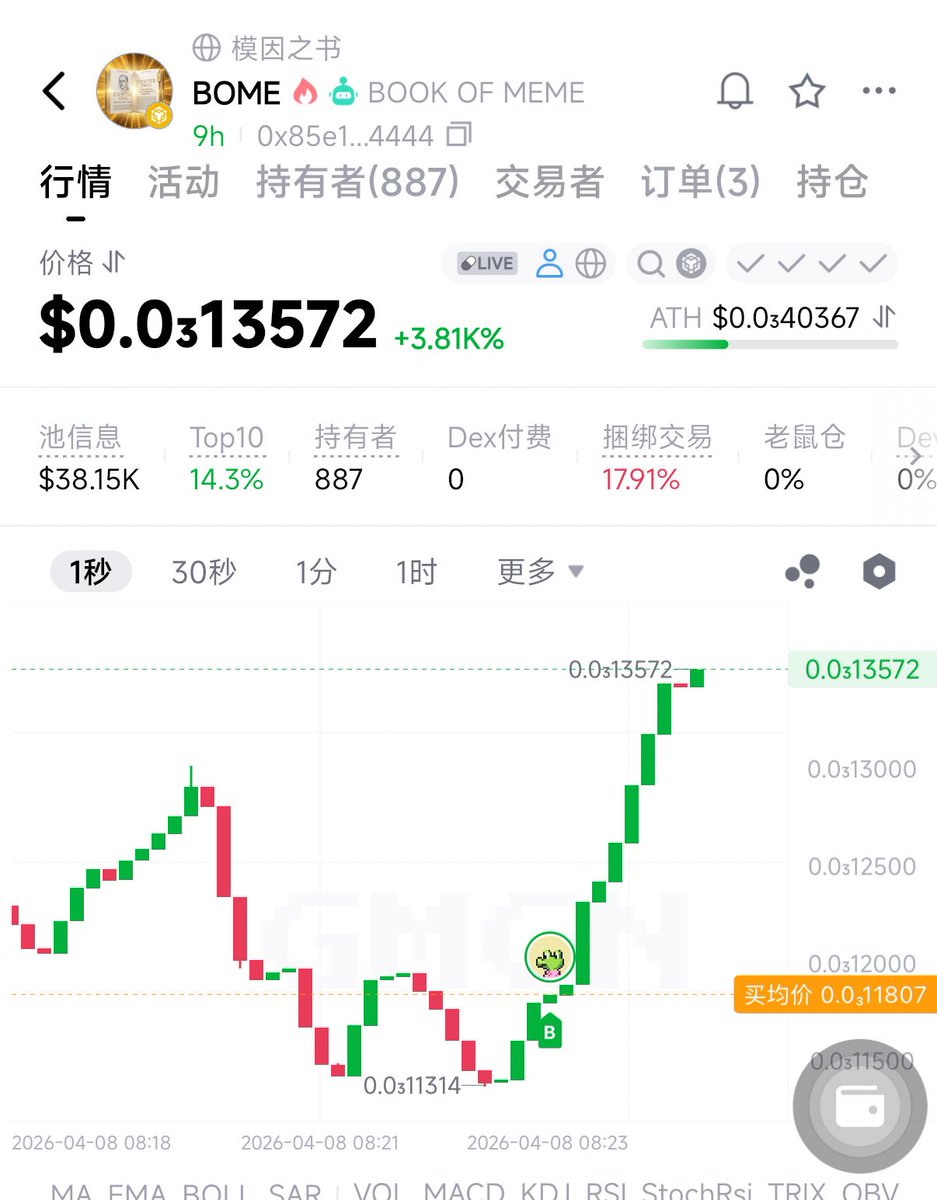The image size is (937, 1200).
Task: Open the 交易者 tab
Action: click(x=549, y=183)
